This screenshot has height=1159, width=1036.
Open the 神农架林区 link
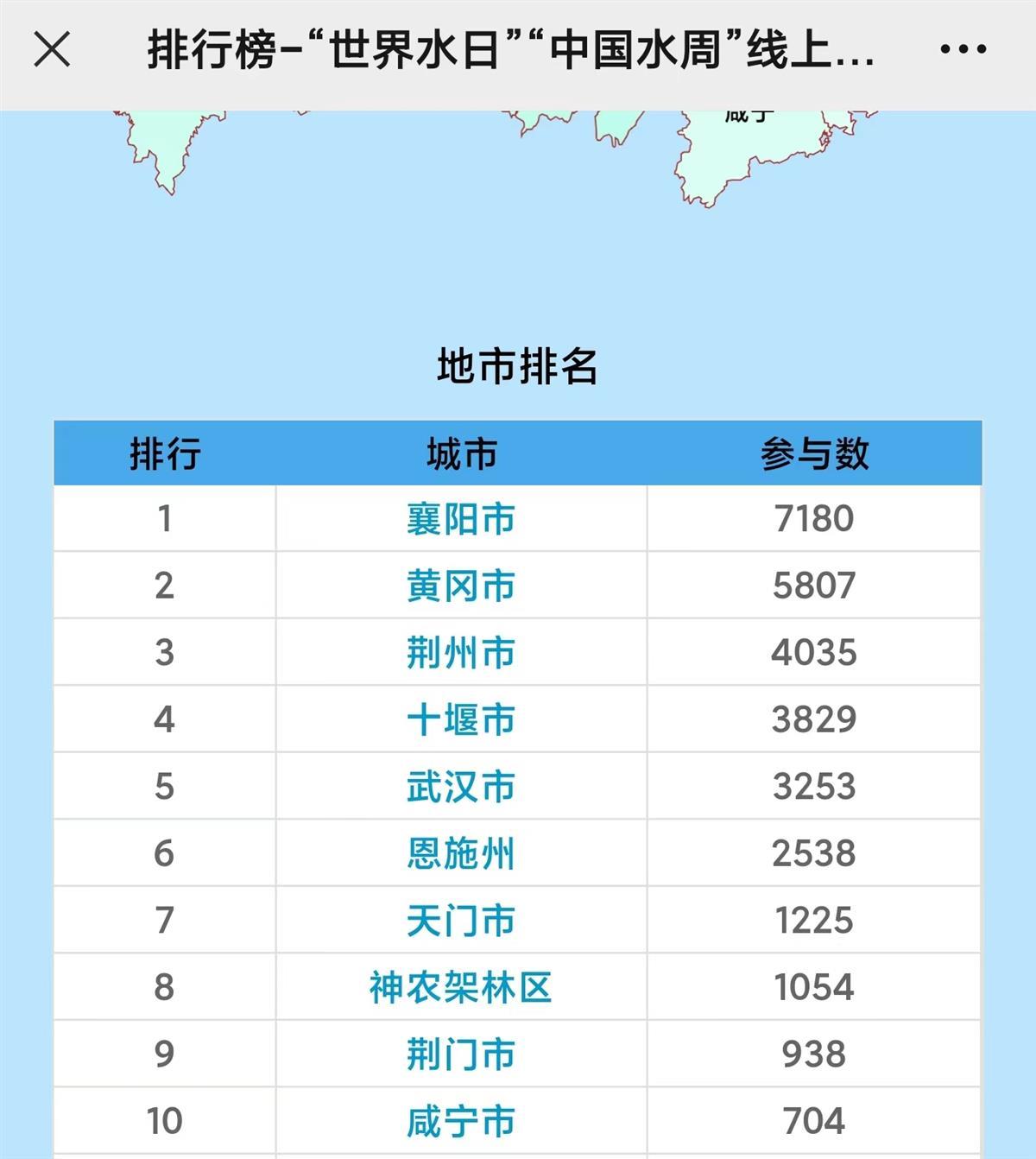[x=460, y=987]
